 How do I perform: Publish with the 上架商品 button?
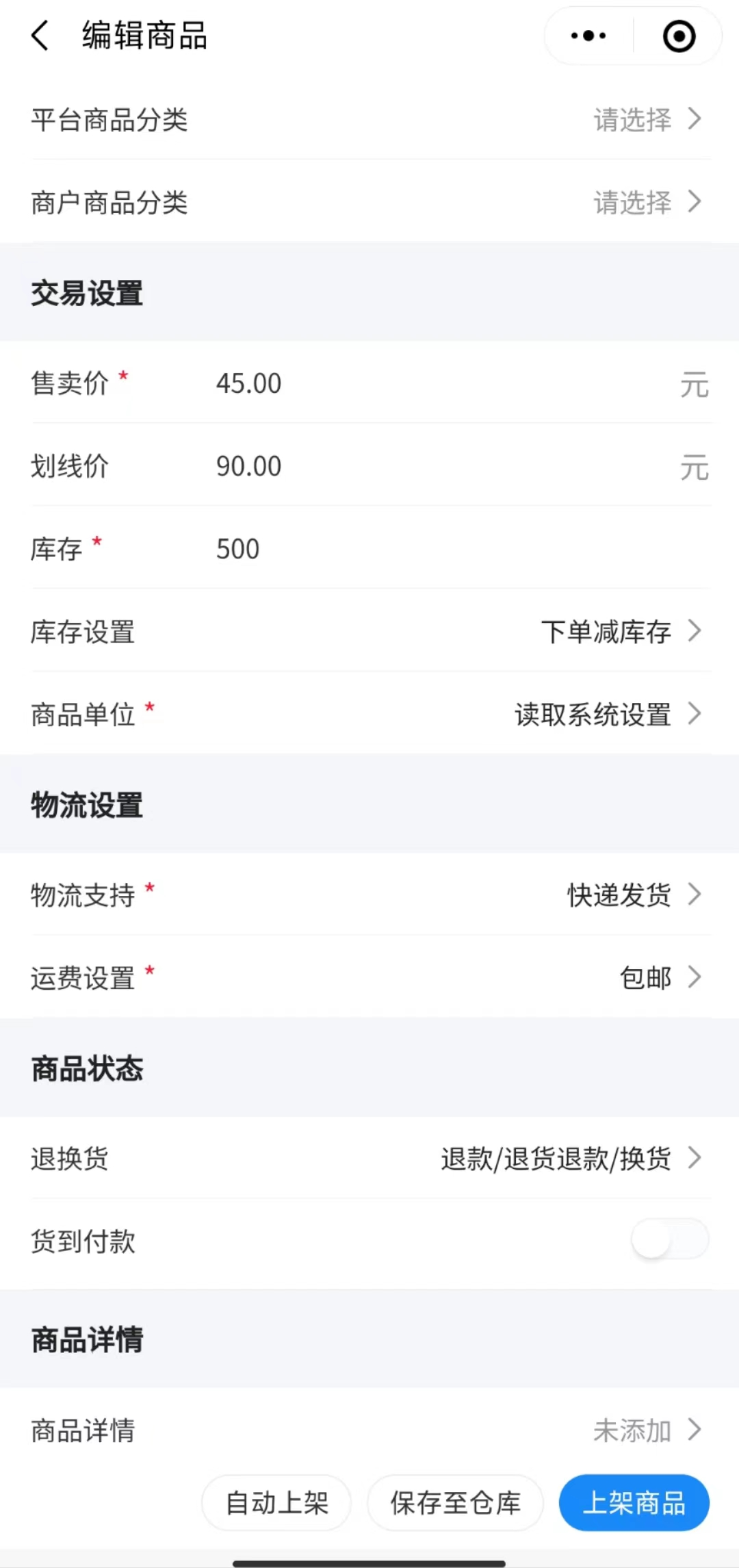(634, 1503)
